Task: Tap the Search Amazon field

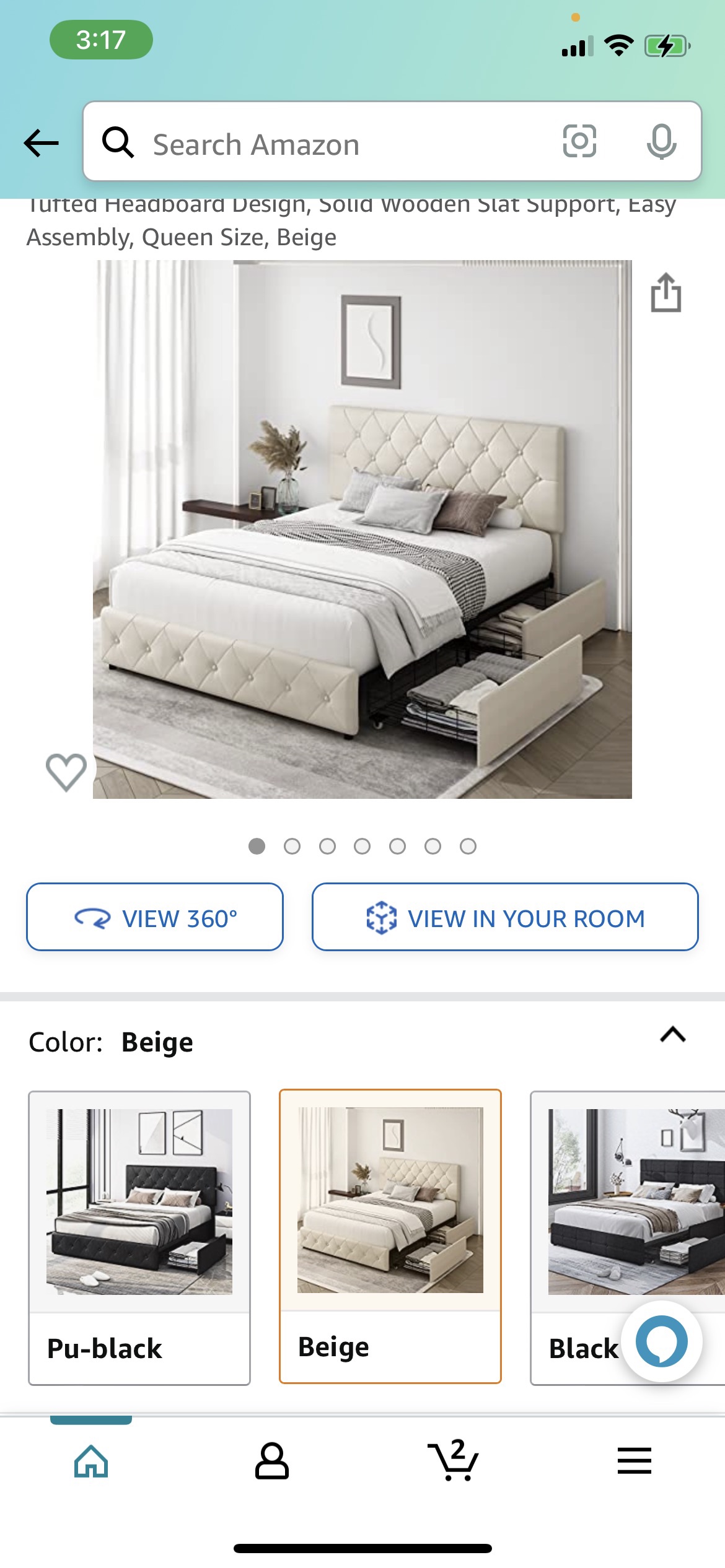Action: [335, 144]
